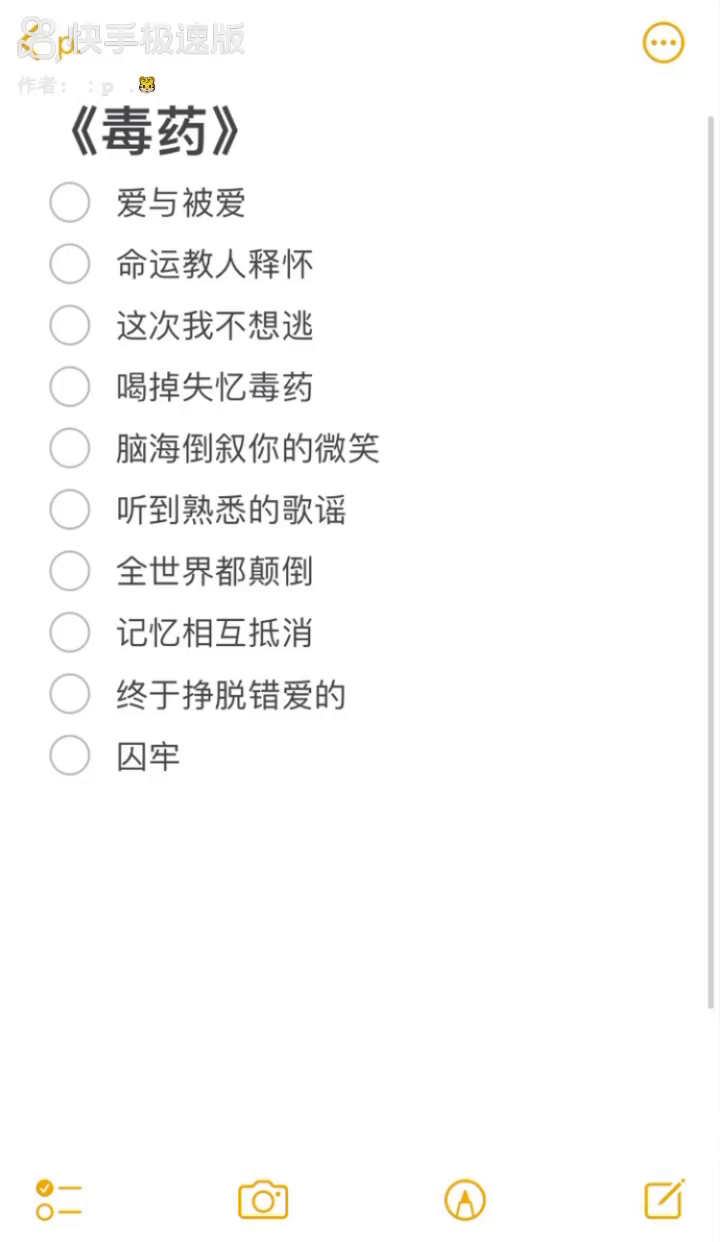Screen dimensions: 720x1242
Task: Tick the 命运教人释怀 checkbox
Action: pos(70,264)
